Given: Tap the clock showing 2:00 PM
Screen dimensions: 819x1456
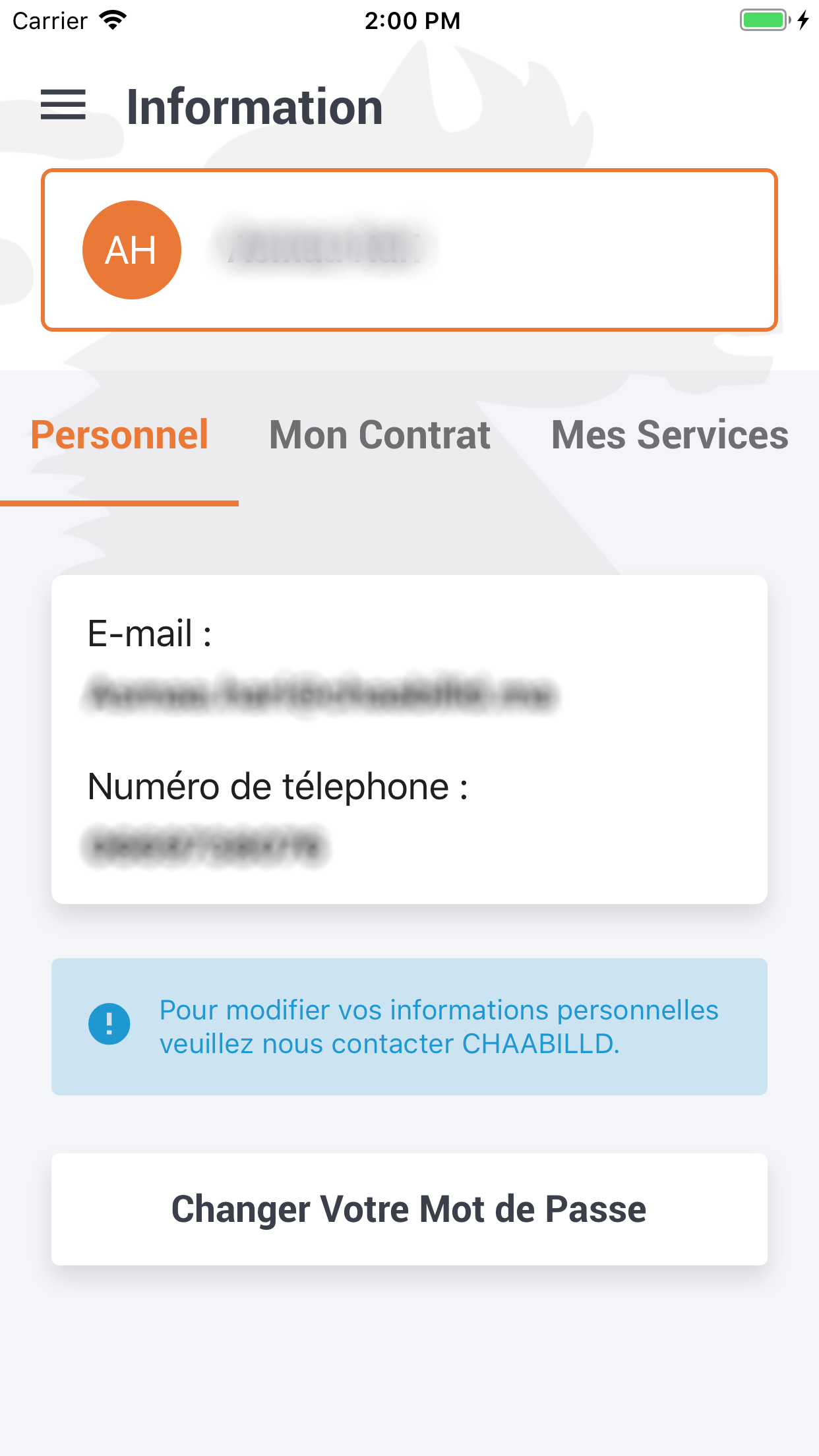Looking at the screenshot, I should pyautogui.click(x=411, y=20).
